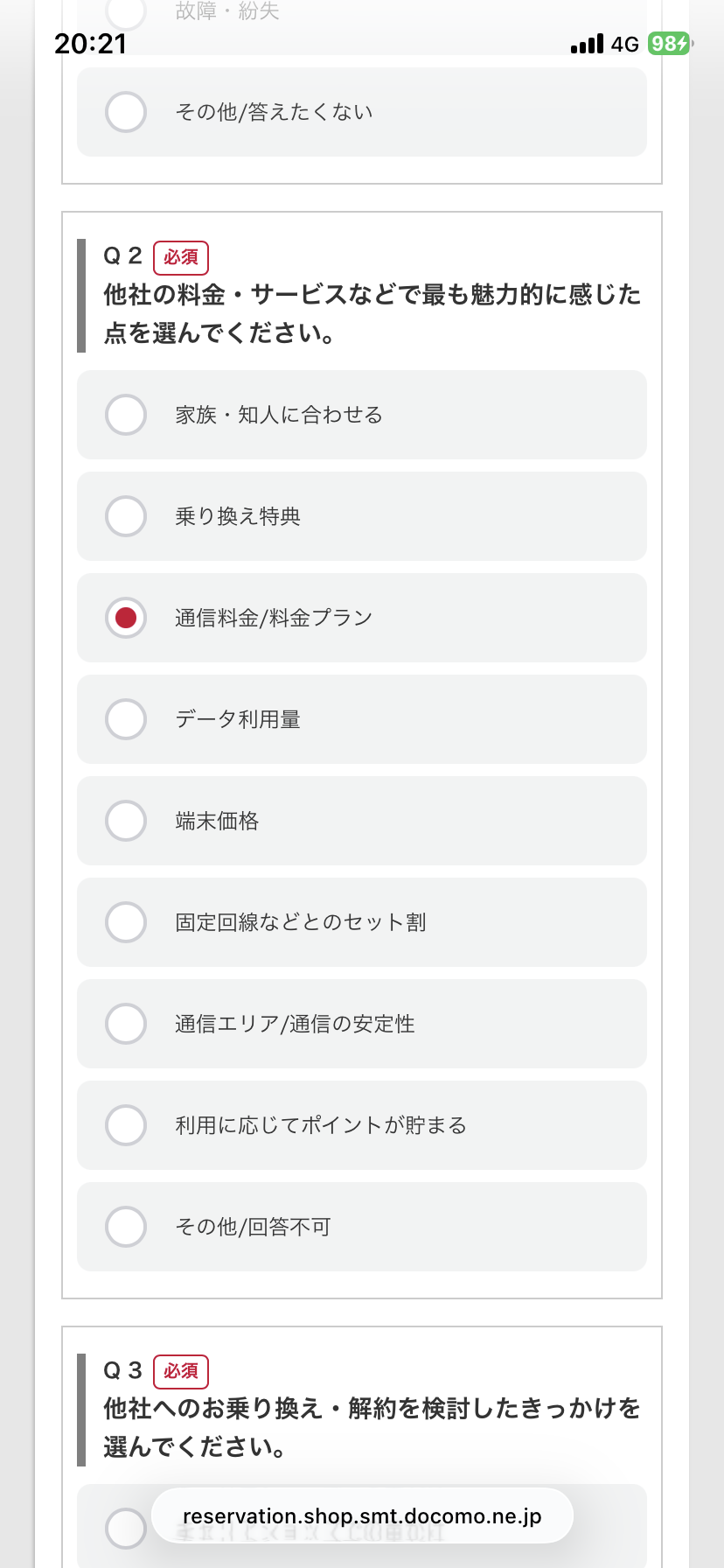Open the reservation.shop.smt.docomo.ne.jp address bar
The height and width of the screenshot is (1568, 724).
(362, 1515)
